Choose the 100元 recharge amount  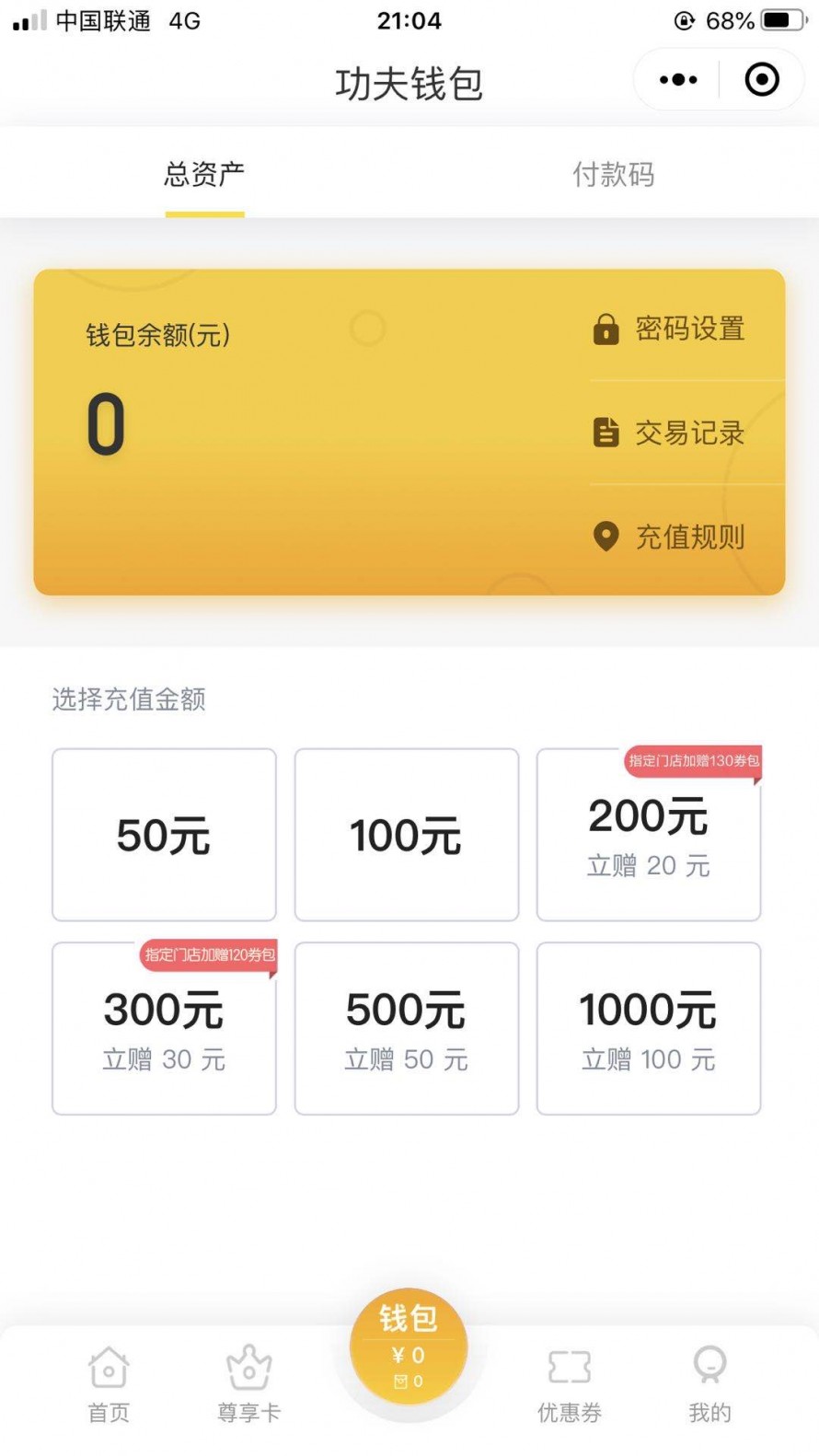point(406,835)
